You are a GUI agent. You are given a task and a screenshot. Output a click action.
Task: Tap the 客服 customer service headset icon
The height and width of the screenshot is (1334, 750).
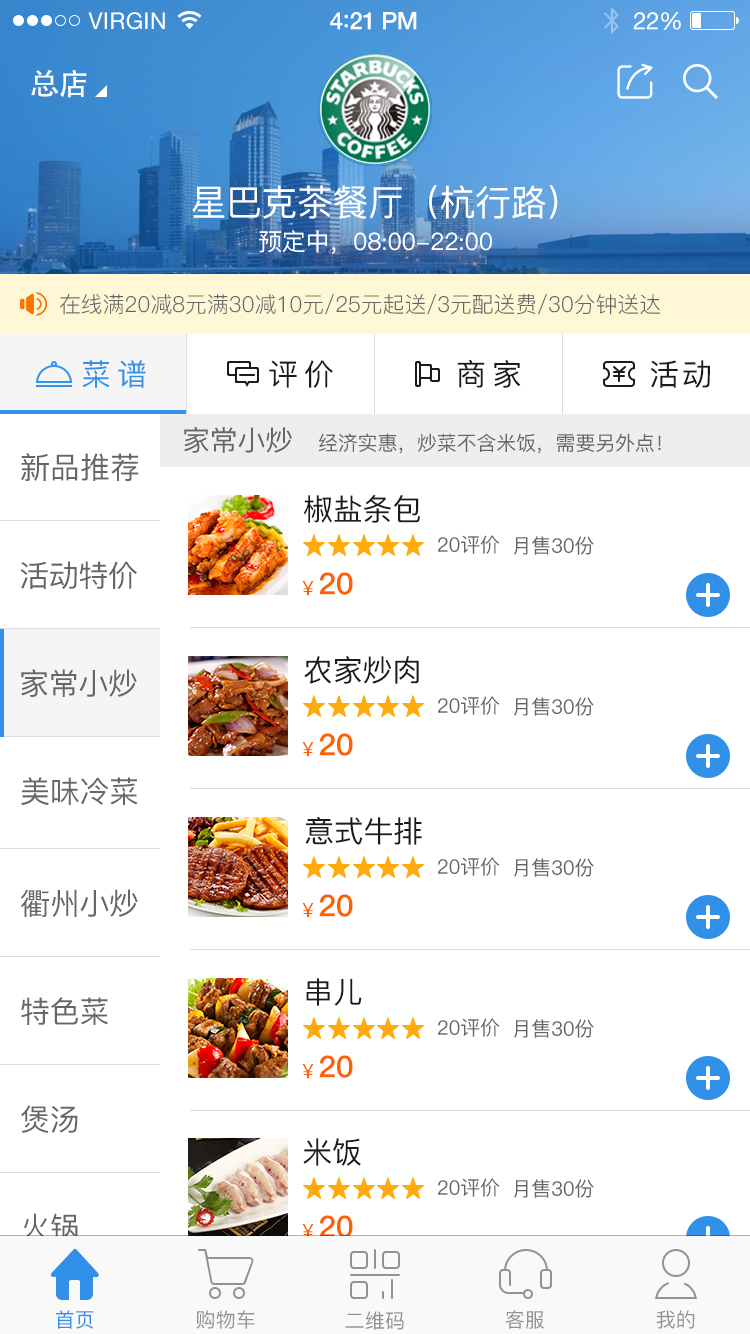(x=524, y=1271)
